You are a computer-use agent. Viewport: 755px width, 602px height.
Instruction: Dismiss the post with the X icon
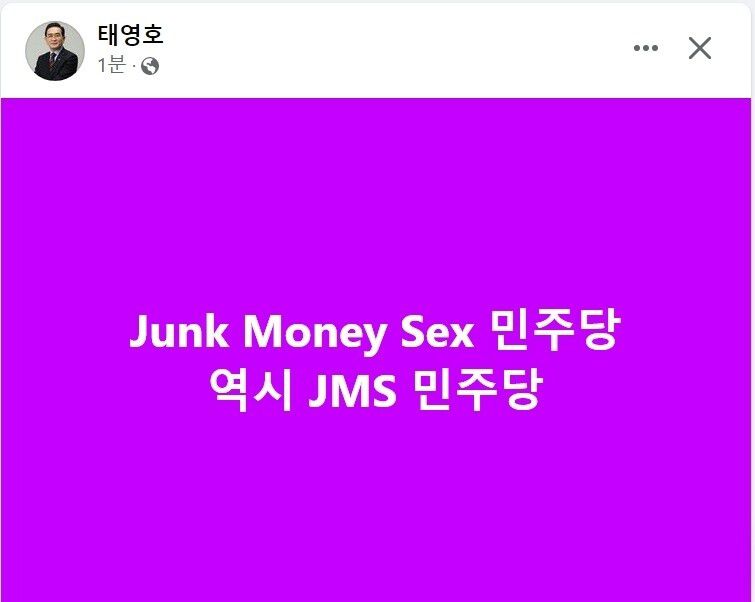[x=700, y=48]
